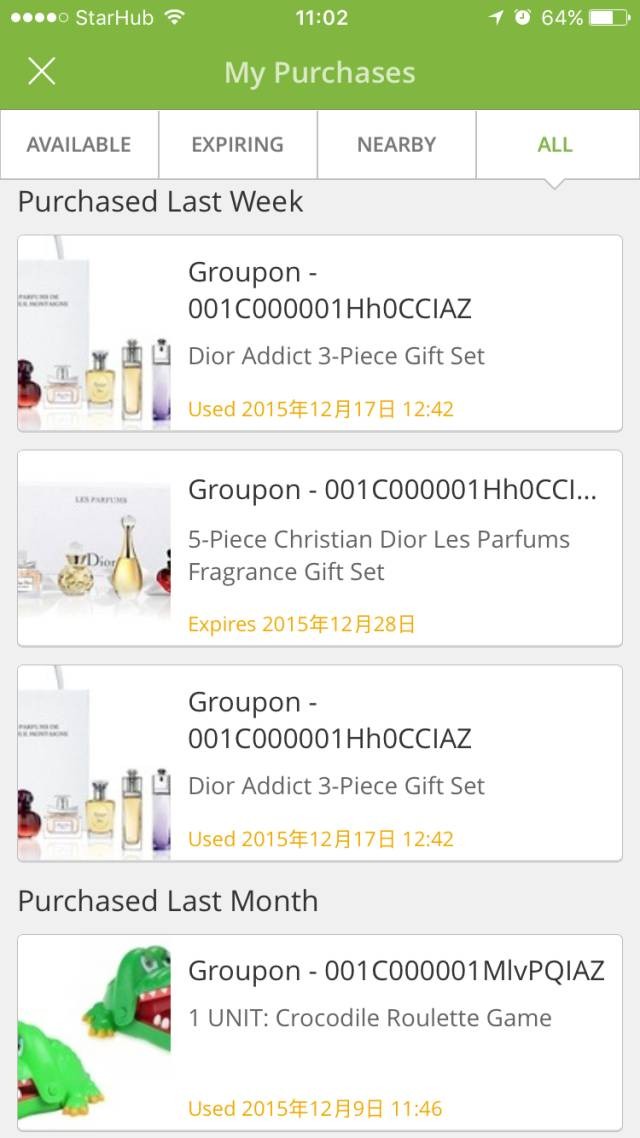Viewport: 640px width, 1138px height.
Task: Tap the All purchases tab
Action: click(x=555, y=145)
